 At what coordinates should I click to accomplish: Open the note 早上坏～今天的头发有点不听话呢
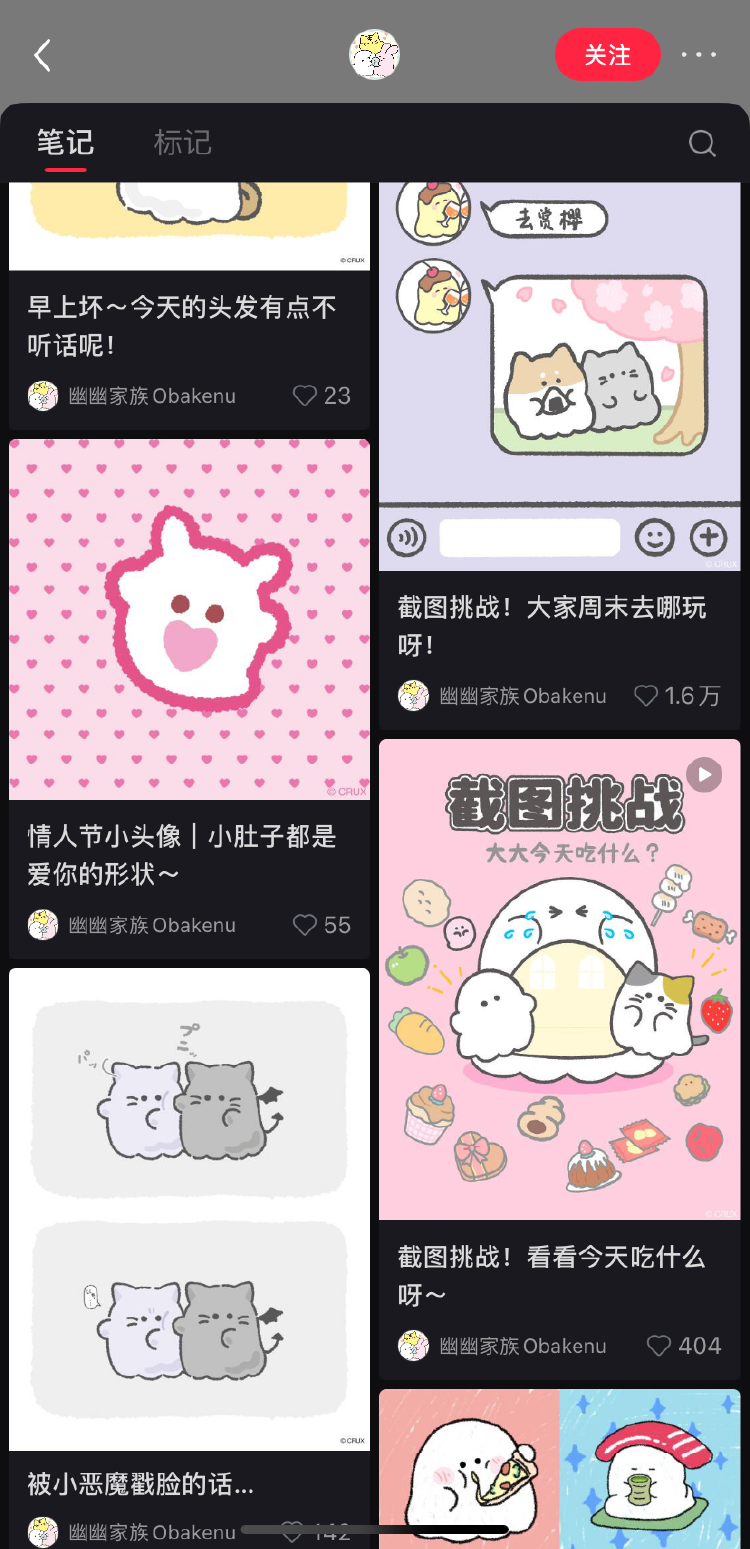pos(182,326)
